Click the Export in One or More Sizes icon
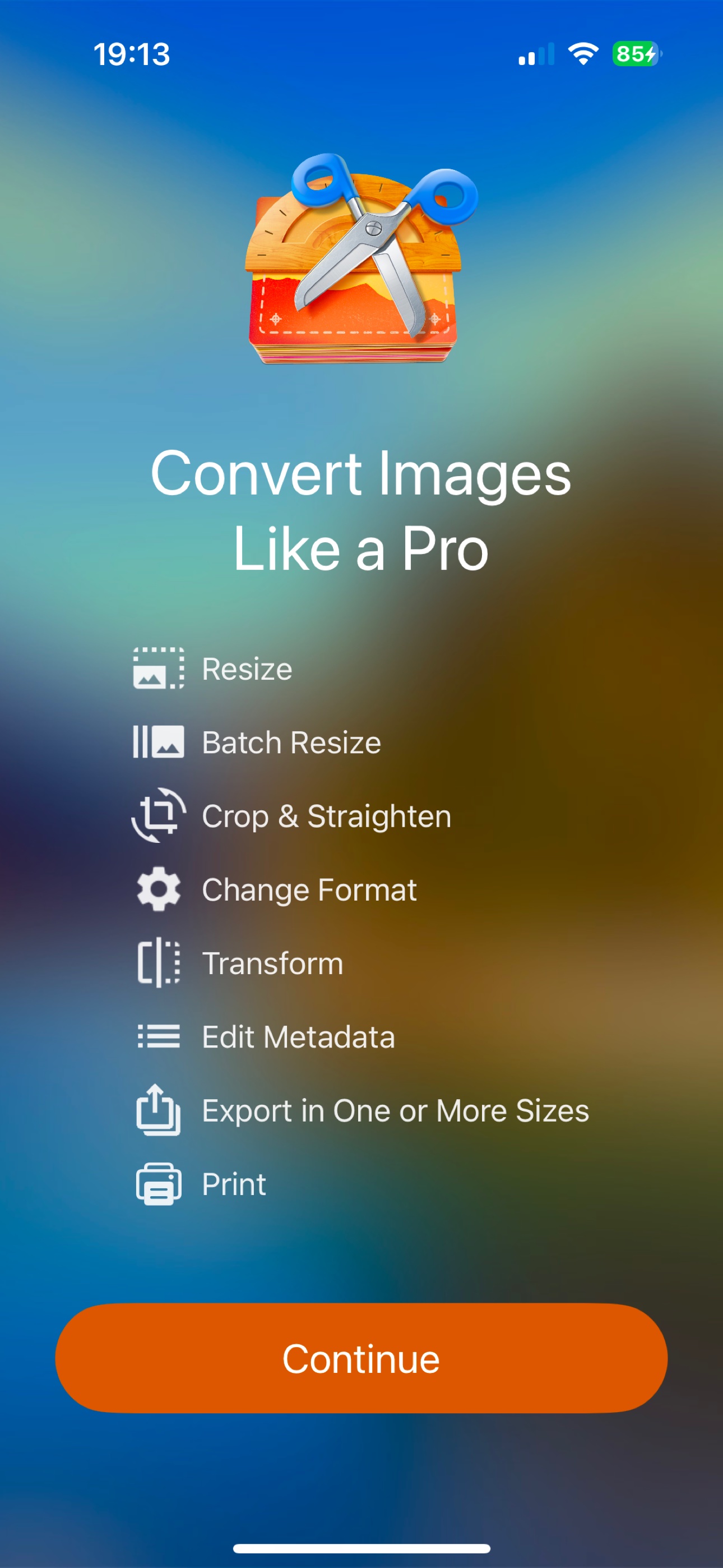 tap(157, 1110)
